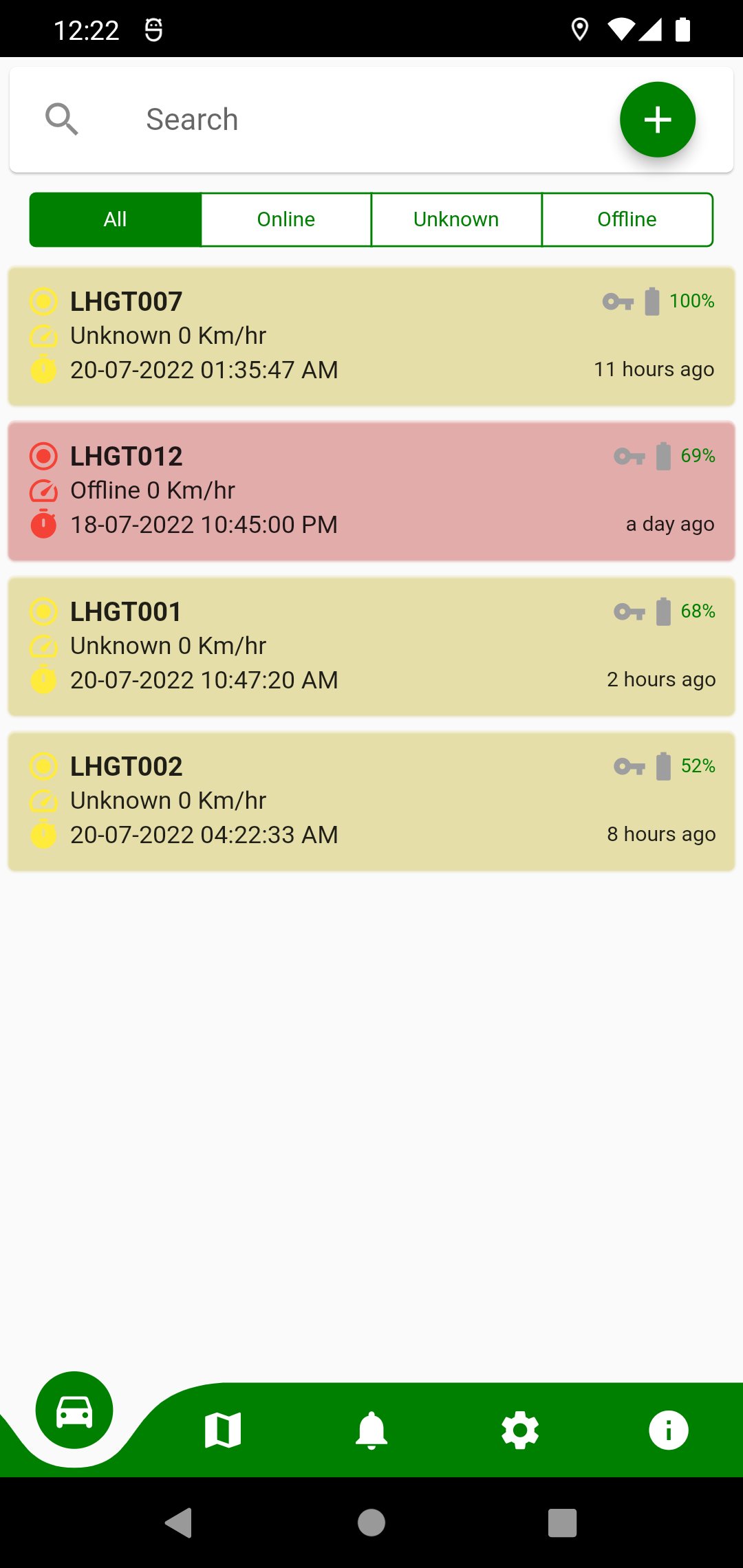Show devices with Unknown status
743x1568 pixels.
click(456, 219)
